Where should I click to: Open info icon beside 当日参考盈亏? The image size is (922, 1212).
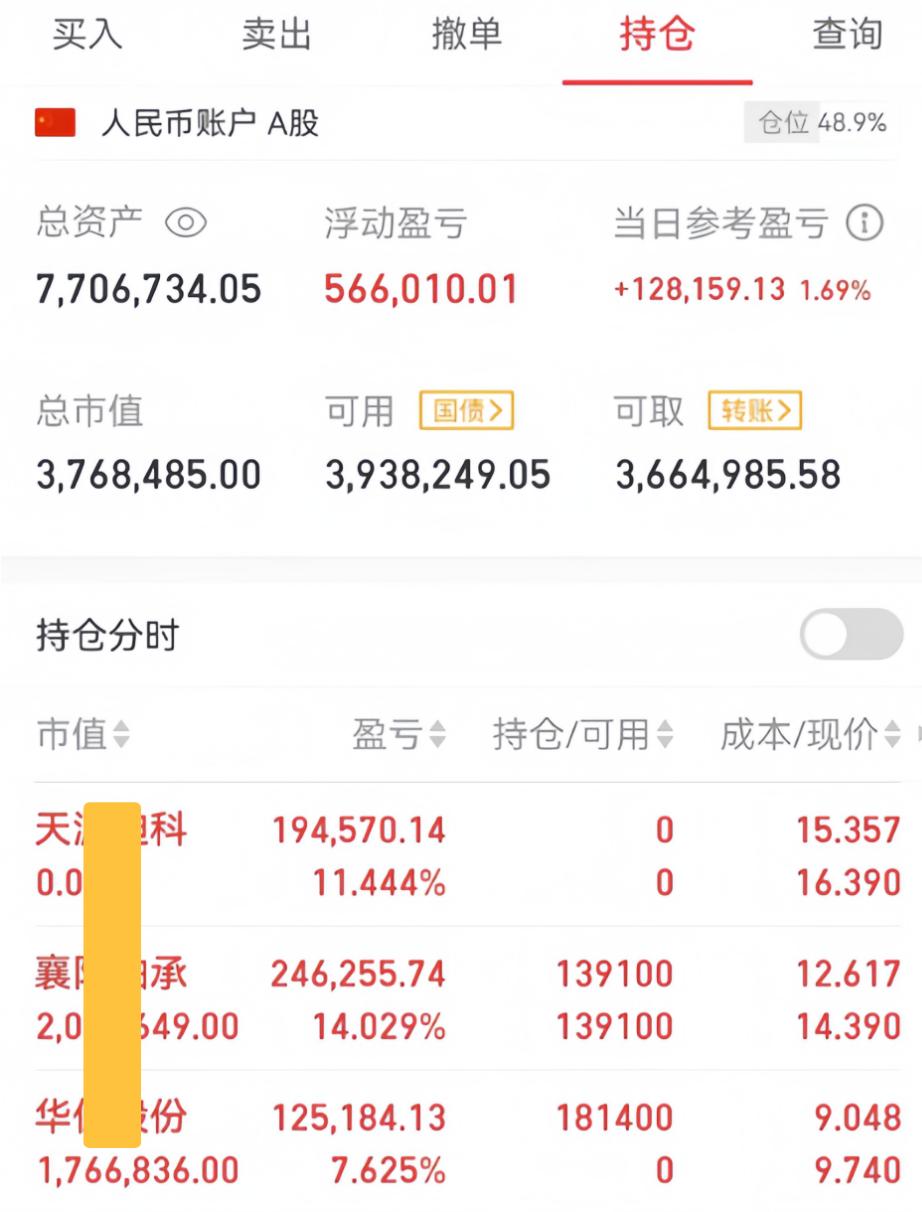coord(865,223)
